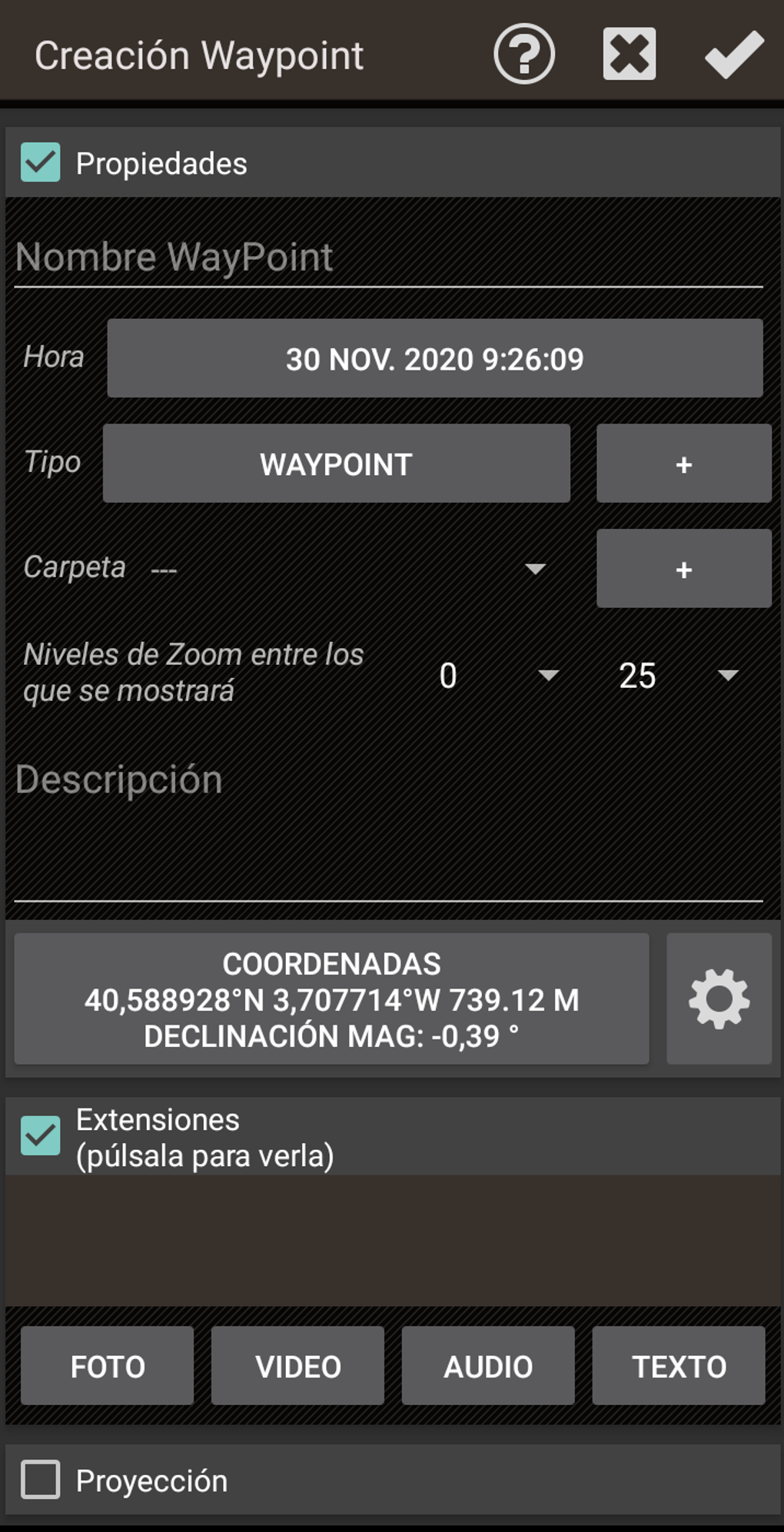Attach a FOTO extension
Image resolution: width=784 pixels, height=1532 pixels.
tap(108, 1366)
